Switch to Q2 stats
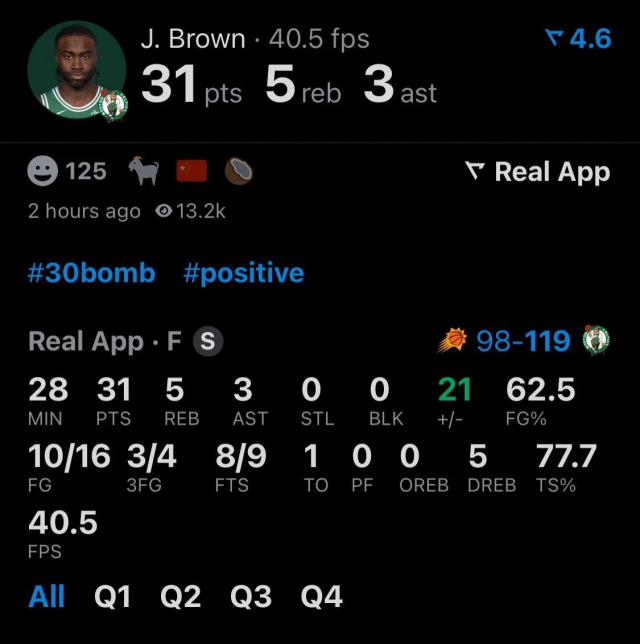Screen dimensions: 640x644 click(x=180, y=597)
